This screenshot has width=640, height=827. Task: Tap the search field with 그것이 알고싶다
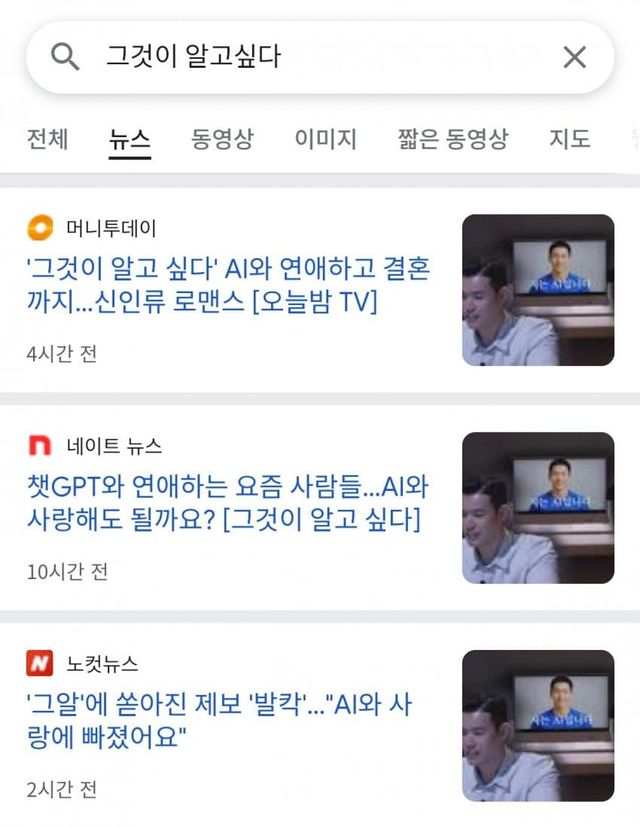[x=300, y=57]
